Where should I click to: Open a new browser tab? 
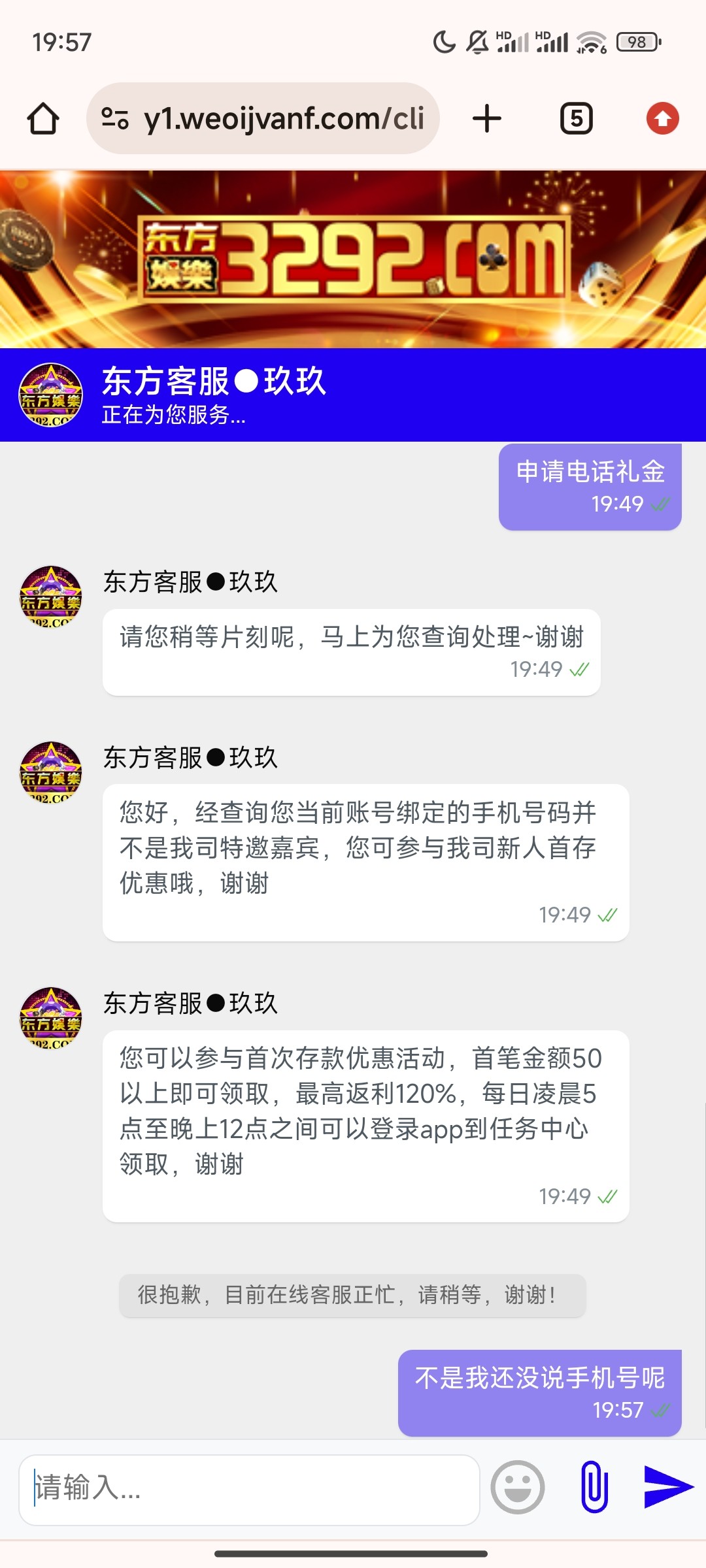pyautogui.click(x=487, y=119)
